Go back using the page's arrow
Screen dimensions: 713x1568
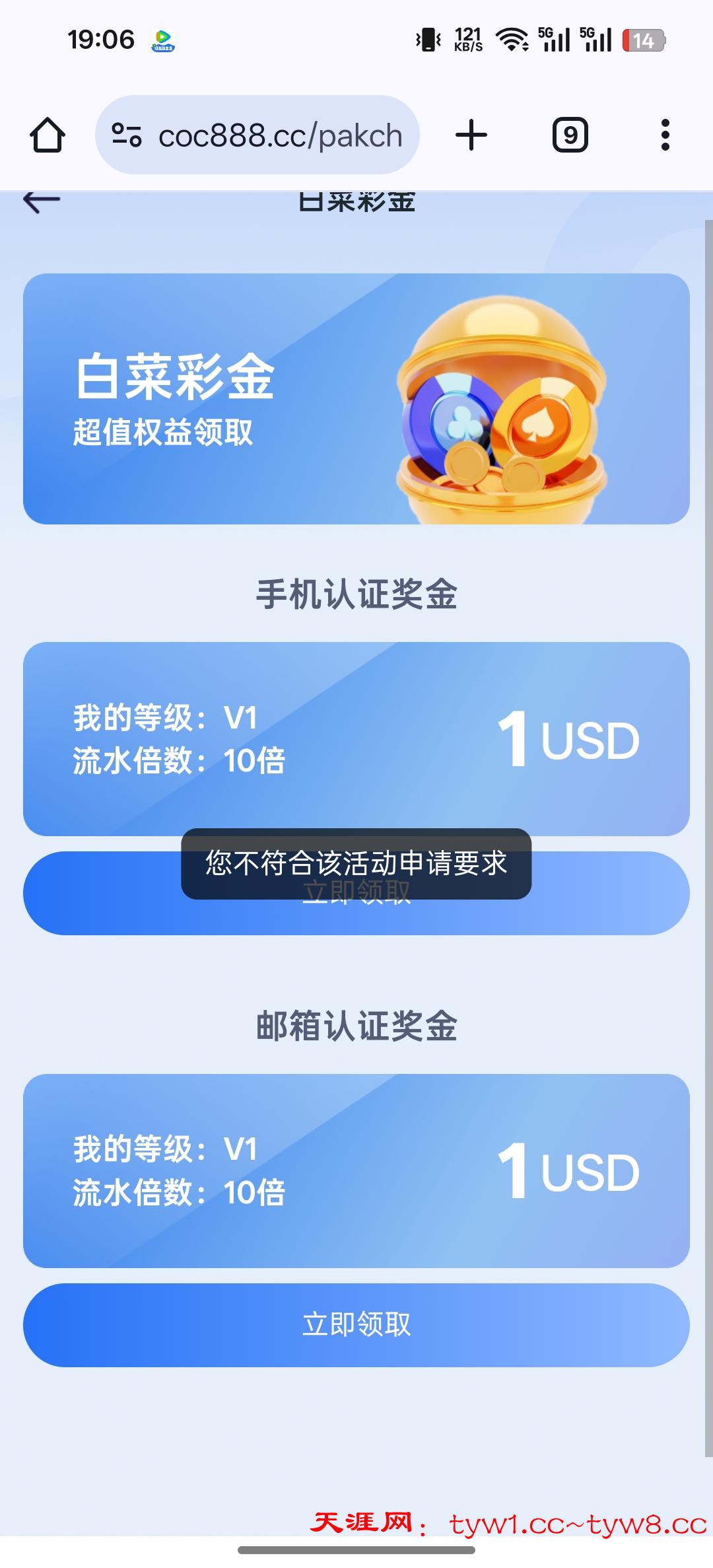(42, 201)
